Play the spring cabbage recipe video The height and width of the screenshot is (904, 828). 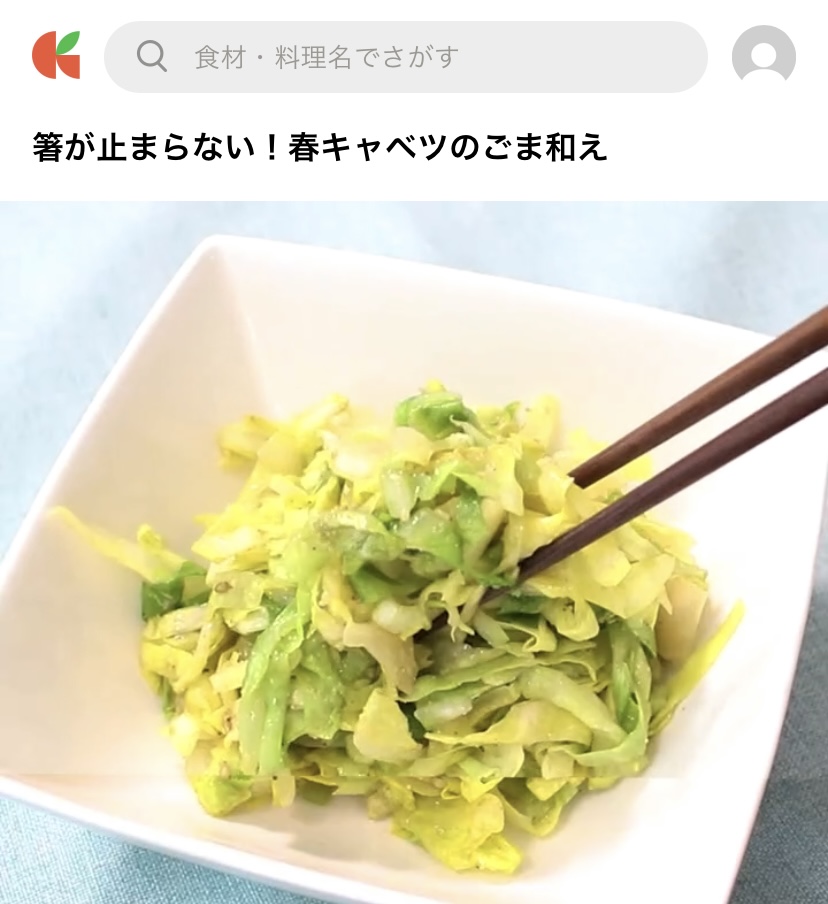414,552
